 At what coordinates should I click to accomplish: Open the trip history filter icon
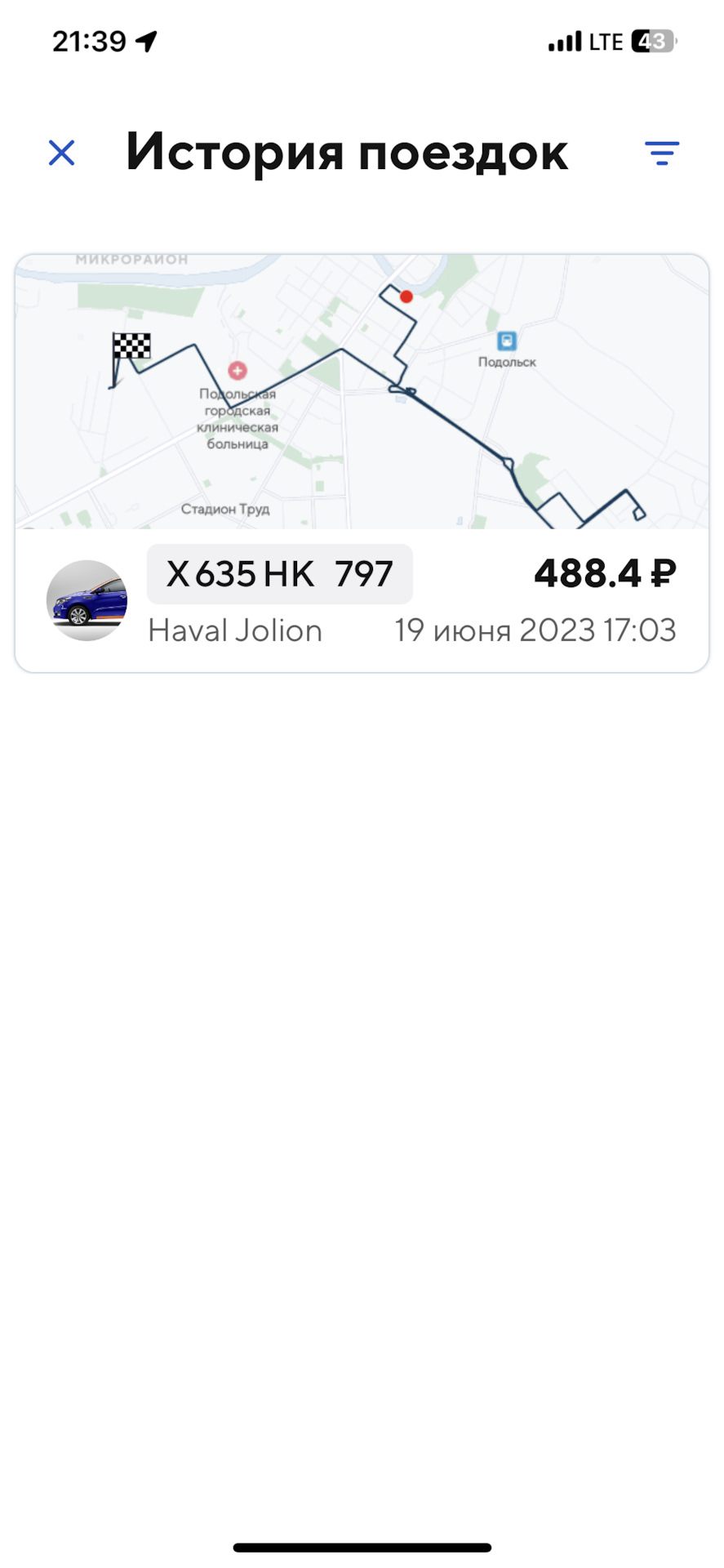[662, 154]
